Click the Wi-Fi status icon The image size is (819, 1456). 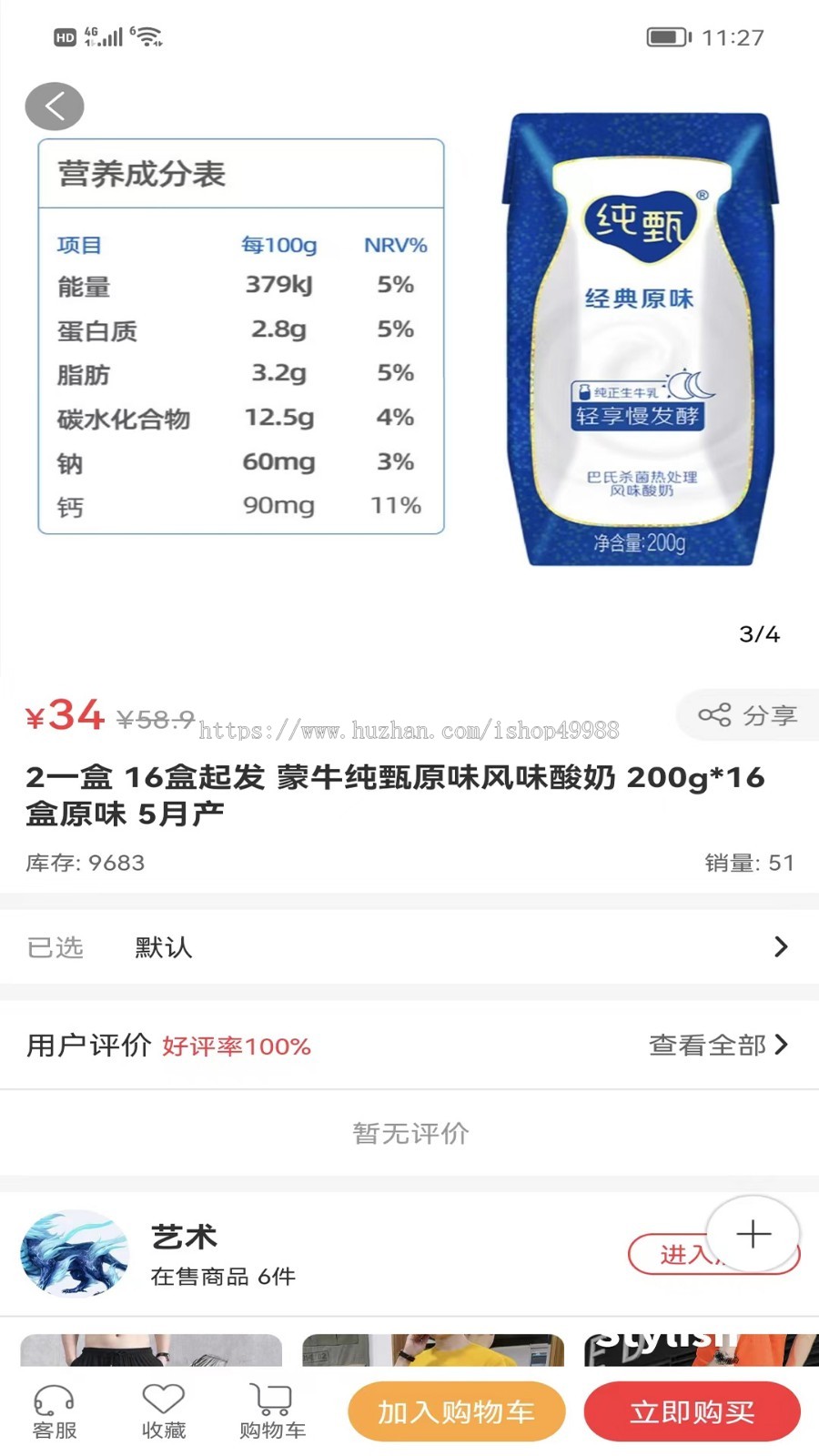coord(148,37)
